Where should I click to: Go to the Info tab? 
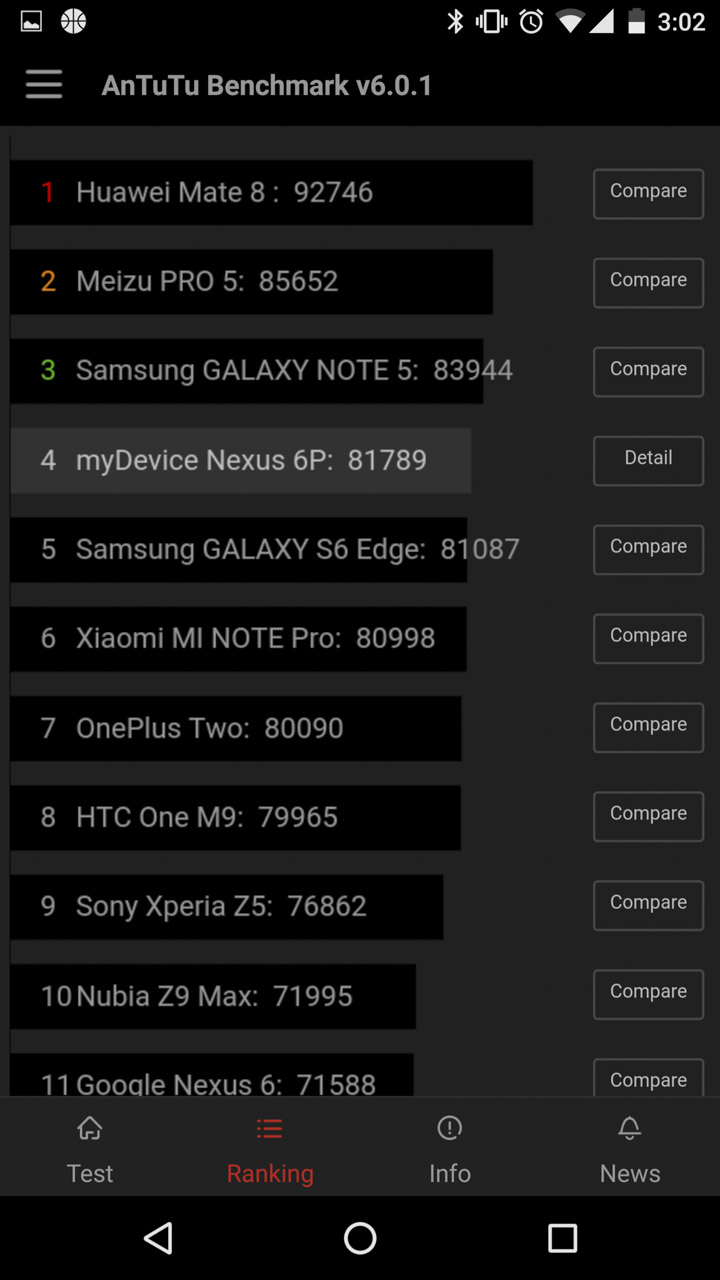(x=450, y=1148)
